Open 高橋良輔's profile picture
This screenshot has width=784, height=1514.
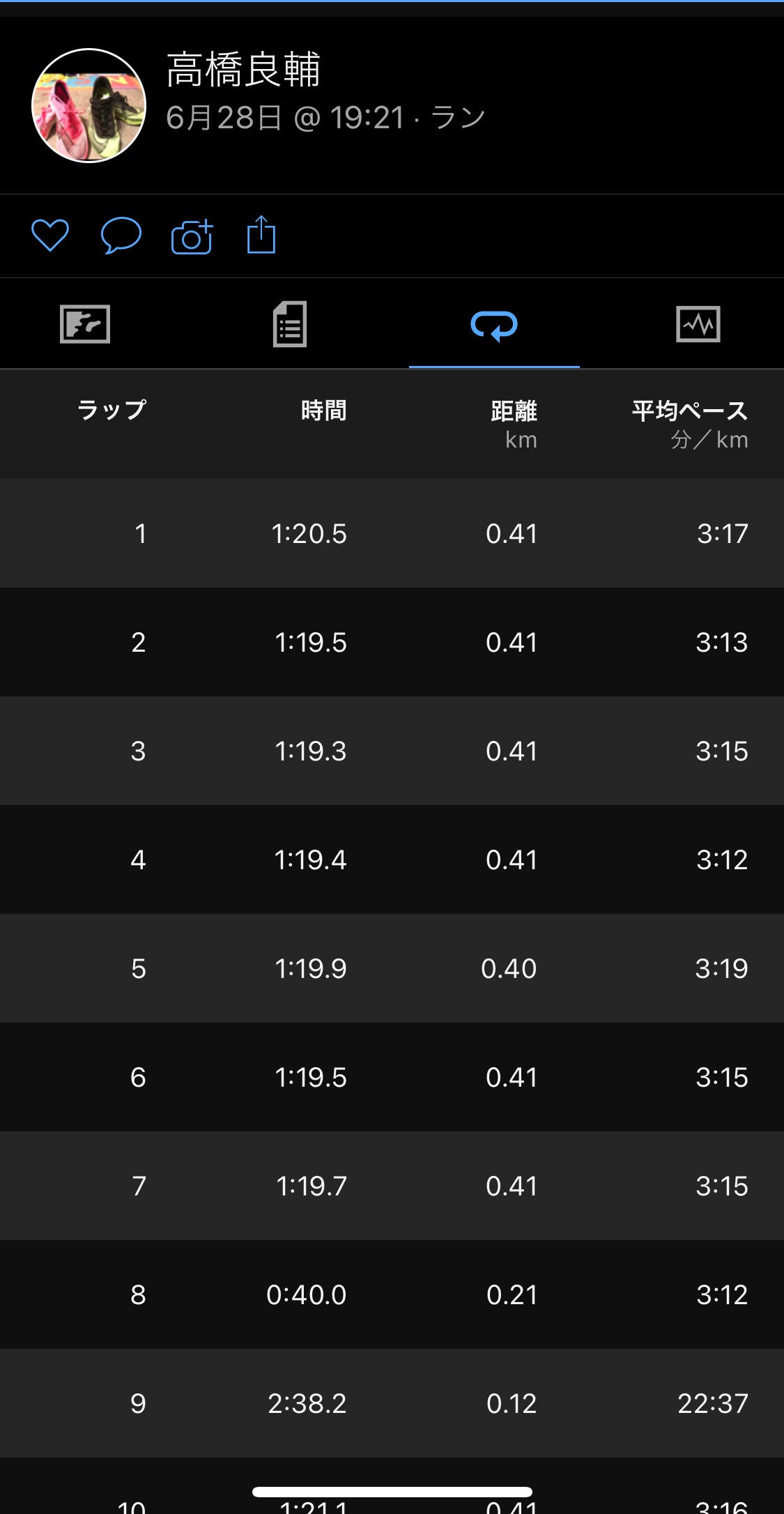(89, 106)
